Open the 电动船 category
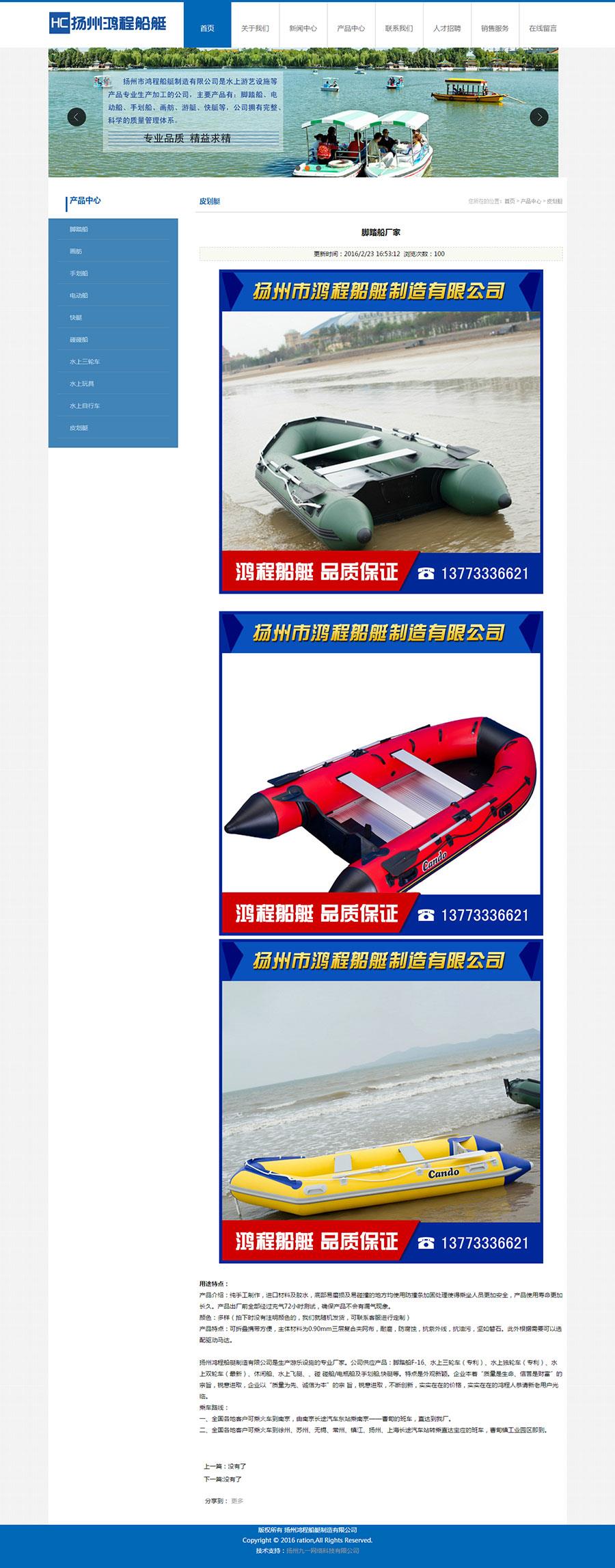The image size is (615, 1568). tap(79, 295)
